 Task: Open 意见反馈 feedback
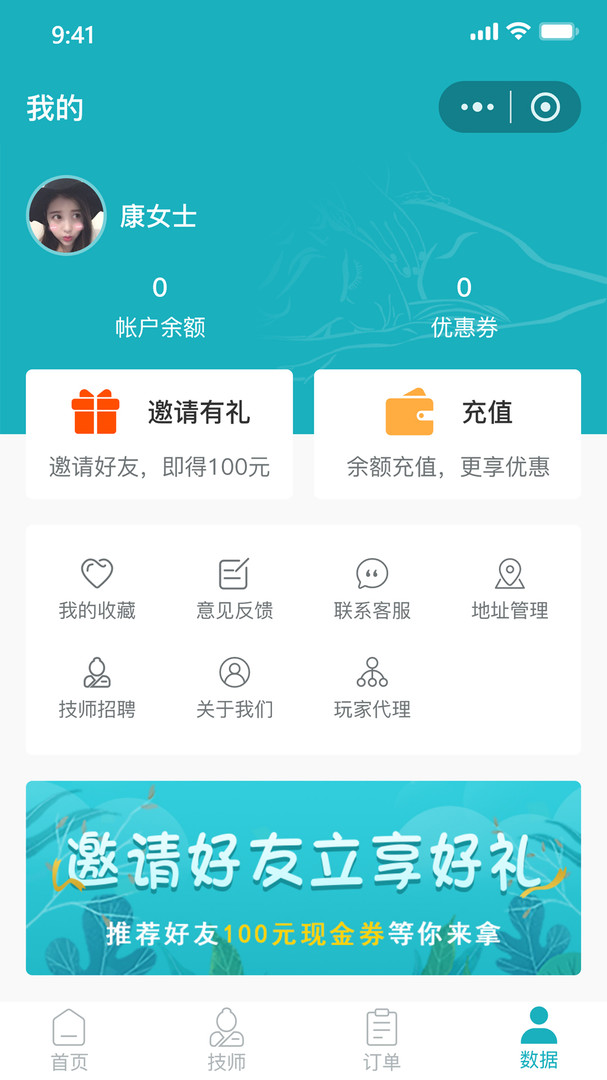234,589
